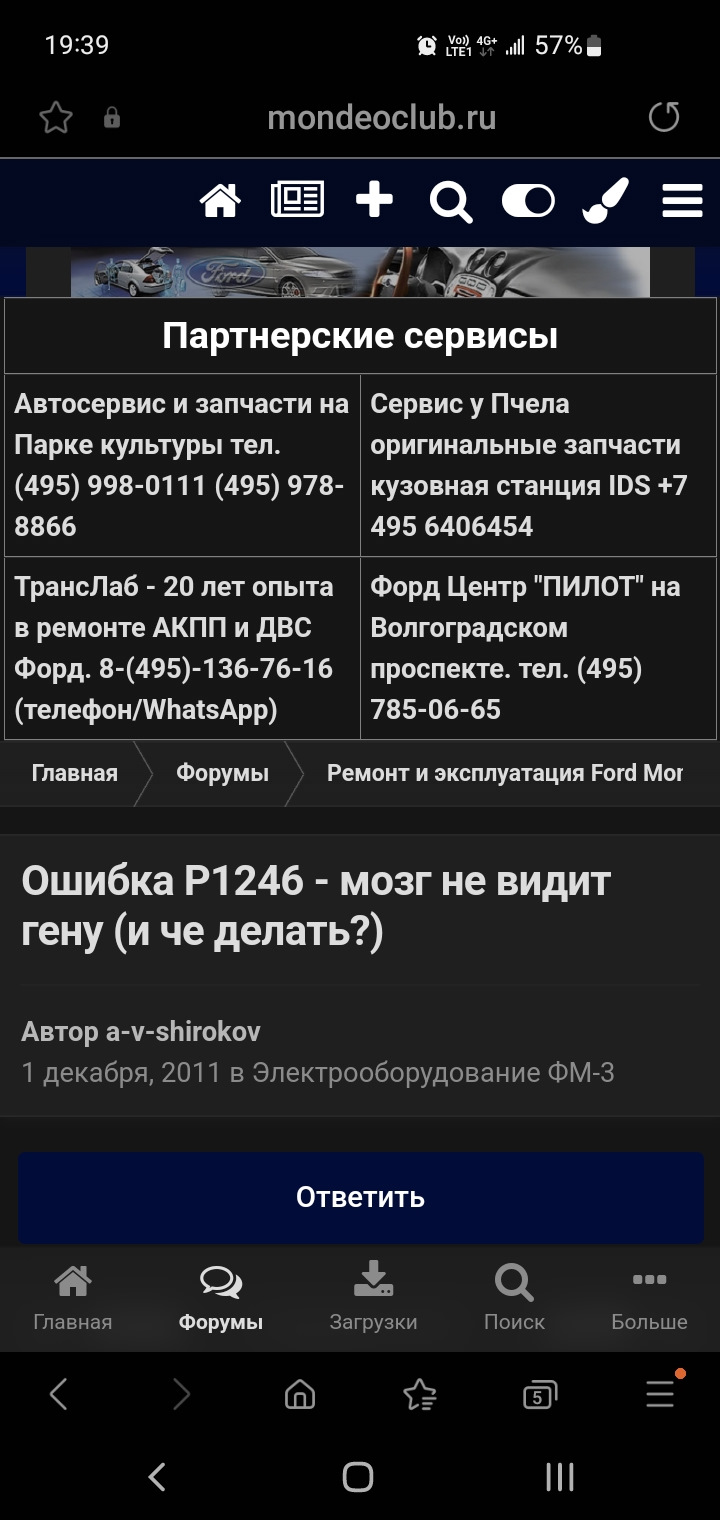Switch to Загрузки tab

pyautogui.click(x=373, y=1299)
